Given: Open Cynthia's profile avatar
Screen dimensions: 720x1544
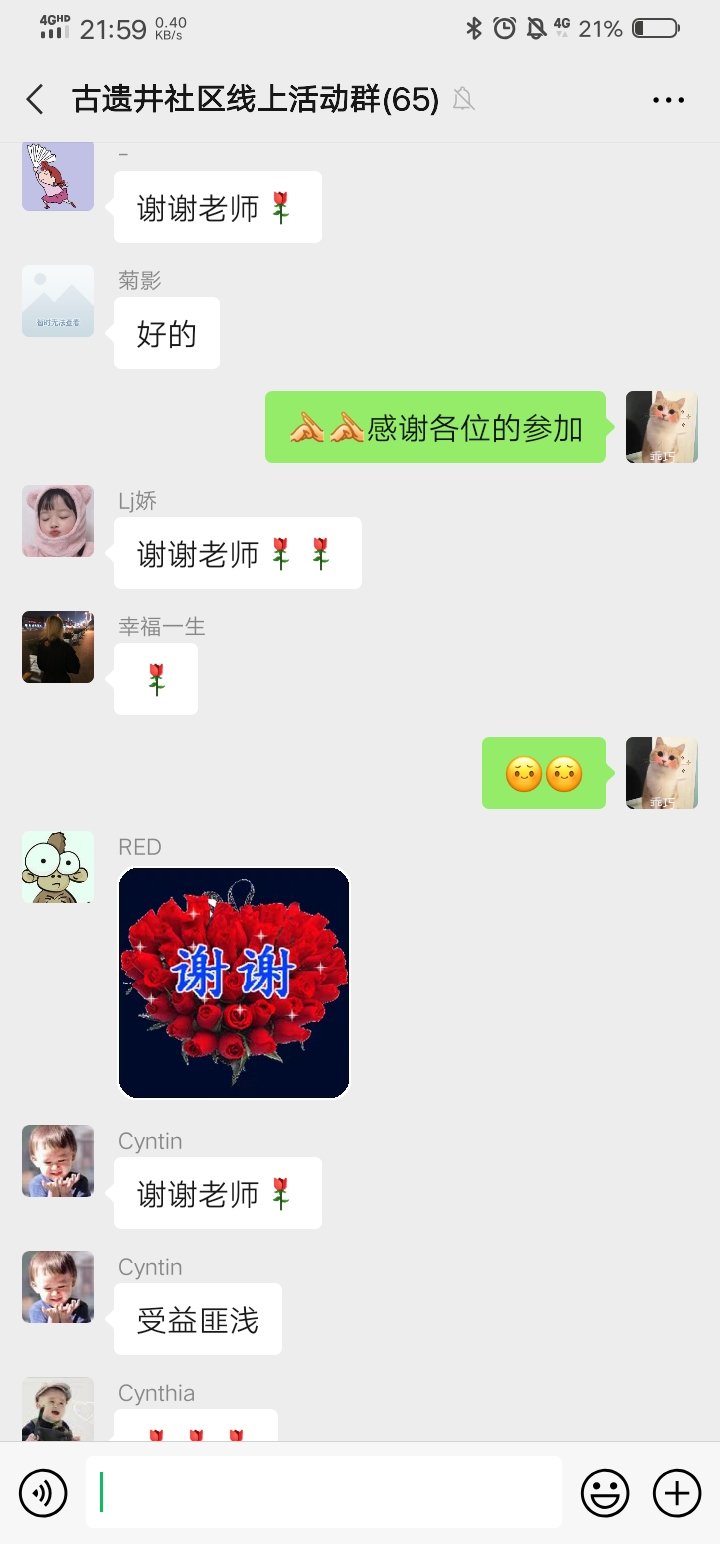Looking at the screenshot, I should pos(58,1409).
